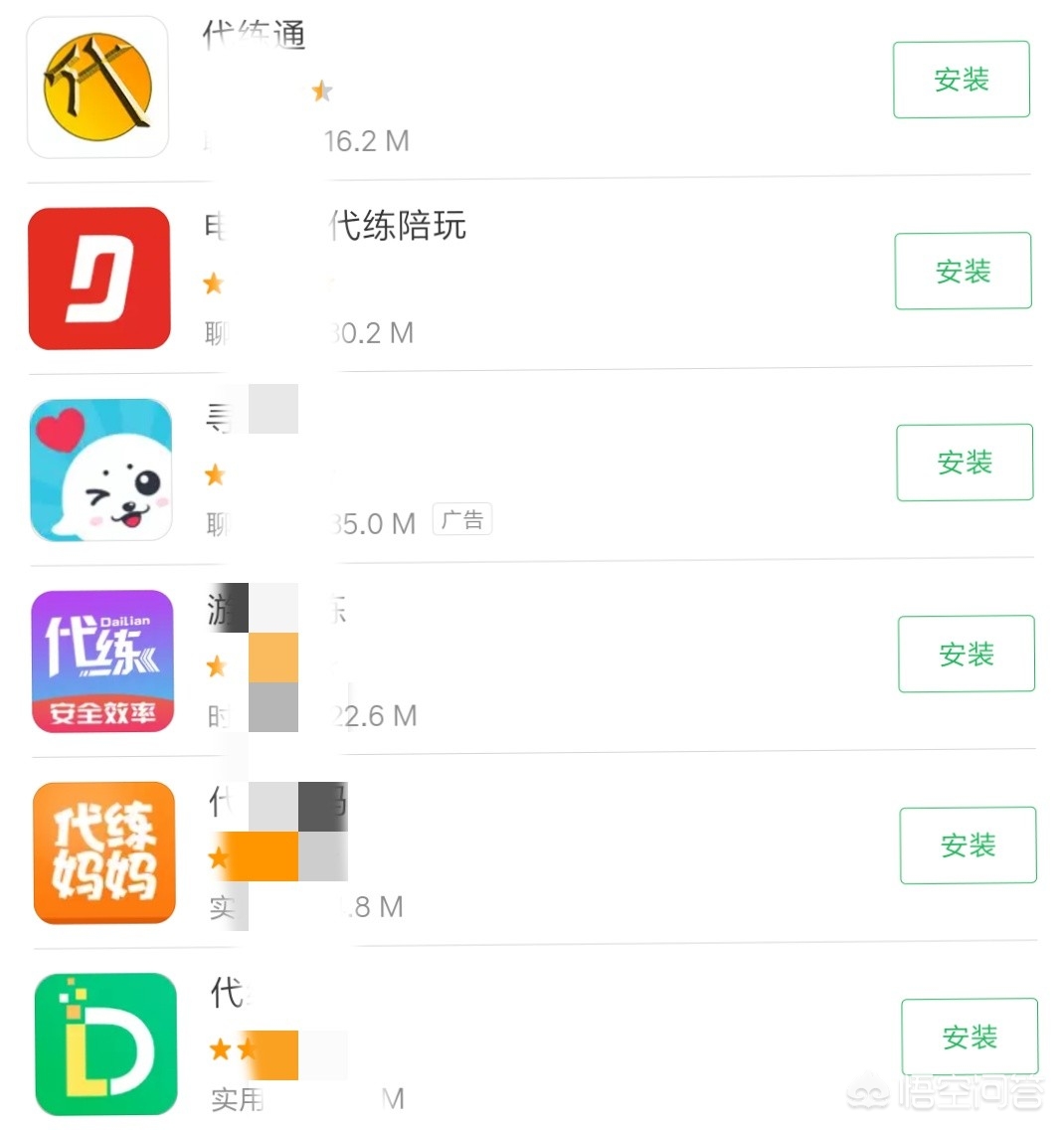
Task: View details of the 代练妈妈 app
Action: coord(104,852)
